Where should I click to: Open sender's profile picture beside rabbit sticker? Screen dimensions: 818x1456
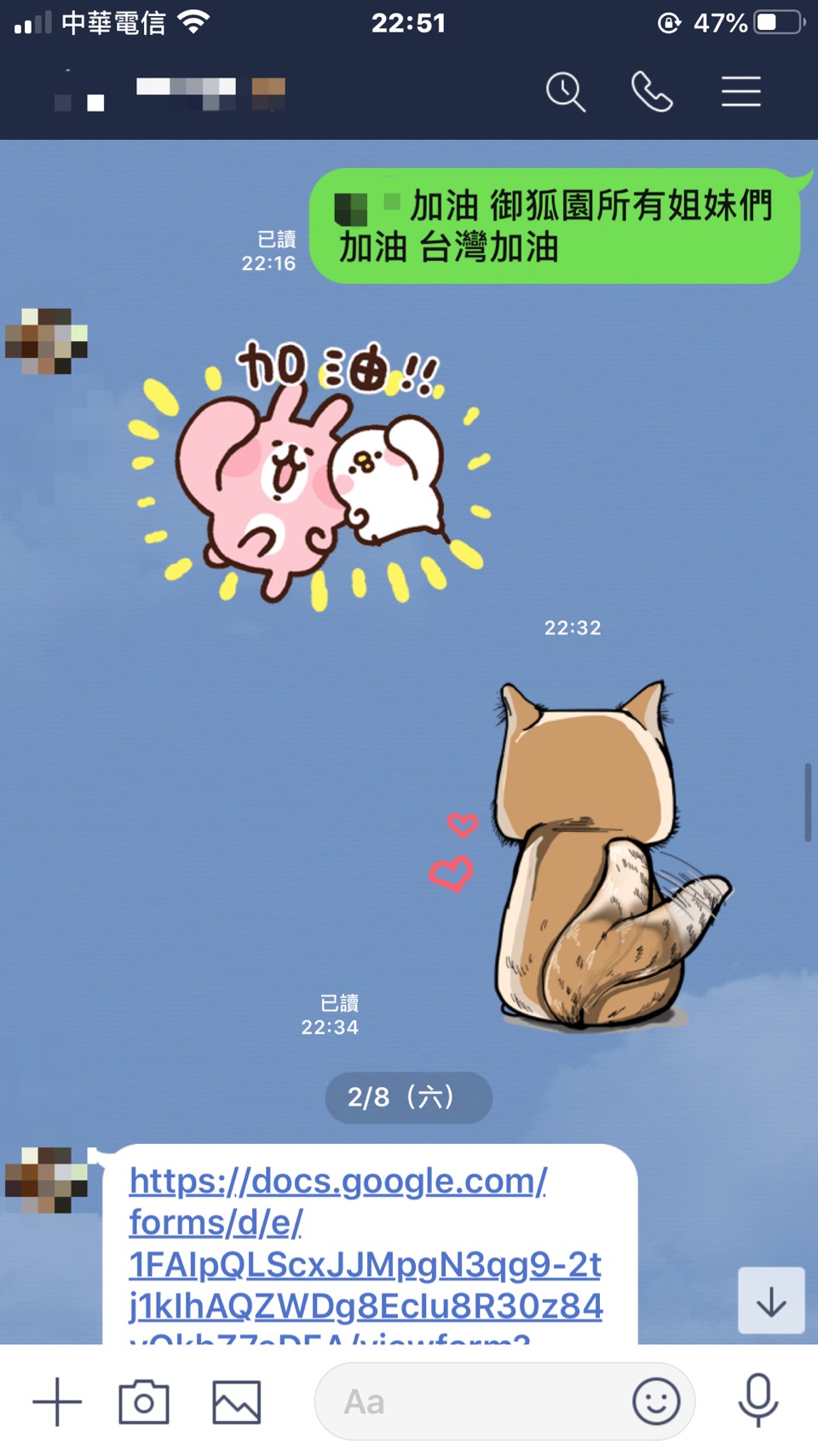47,342
